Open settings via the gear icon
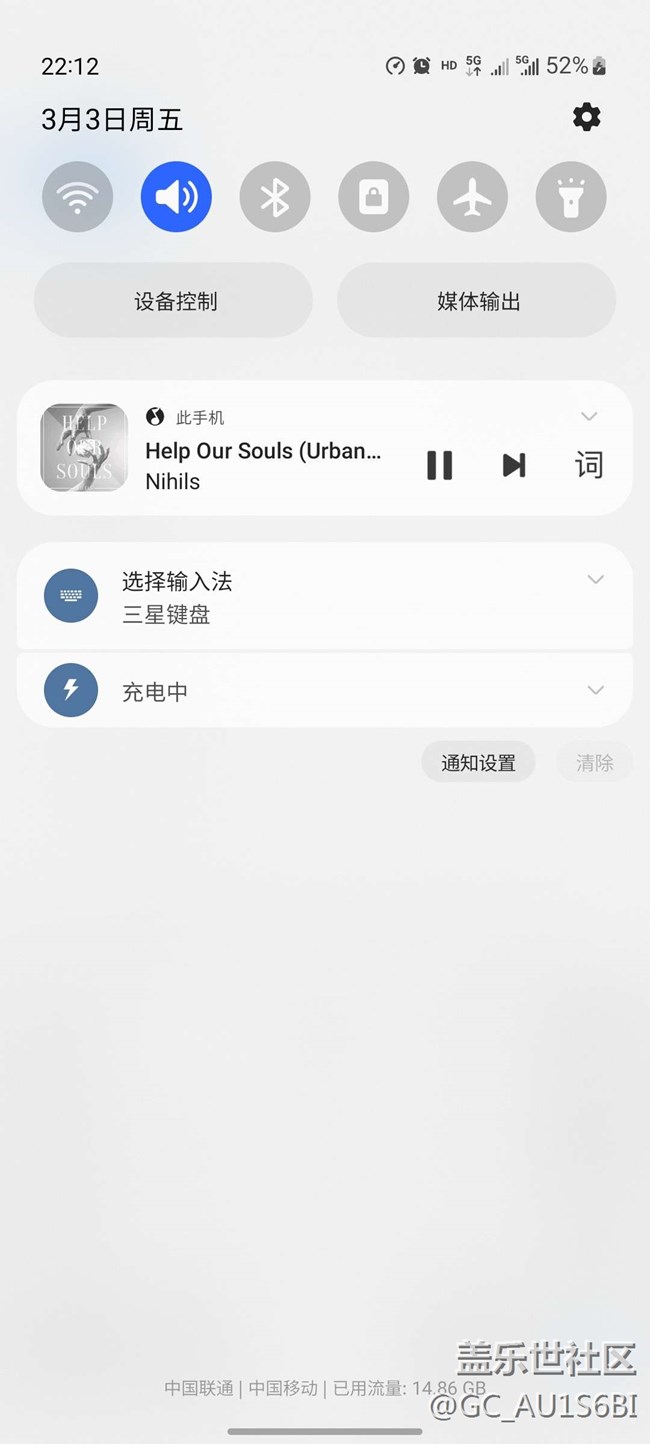This screenshot has height=1444, width=650. click(587, 118)
